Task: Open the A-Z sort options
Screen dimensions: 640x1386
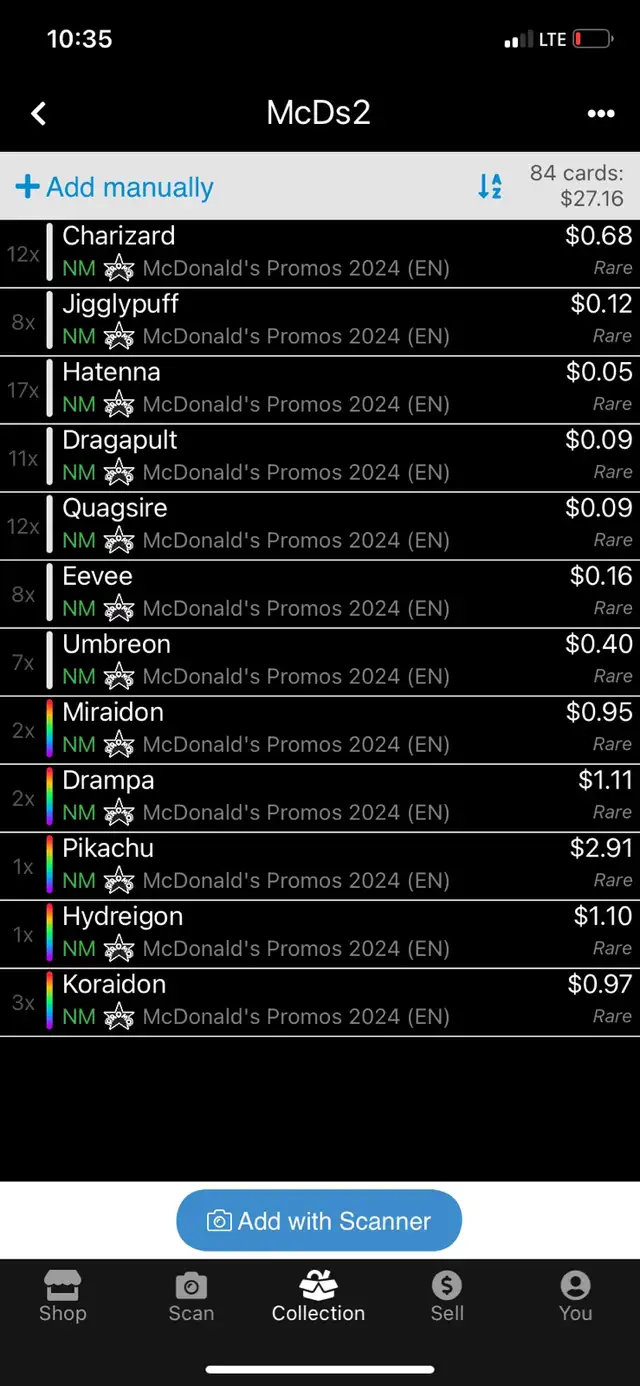Action: click(490, 186)
